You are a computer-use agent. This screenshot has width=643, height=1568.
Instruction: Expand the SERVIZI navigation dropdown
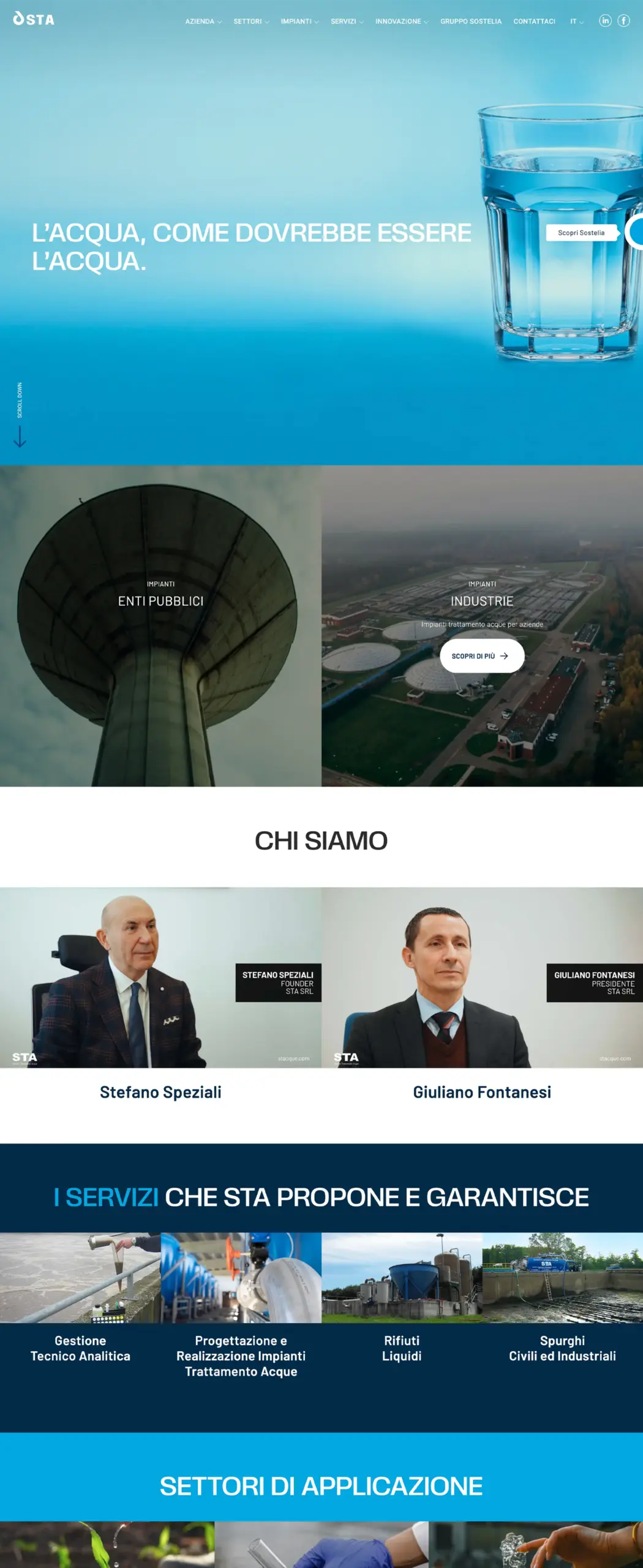pyautogui.click(x=347, y=21)
